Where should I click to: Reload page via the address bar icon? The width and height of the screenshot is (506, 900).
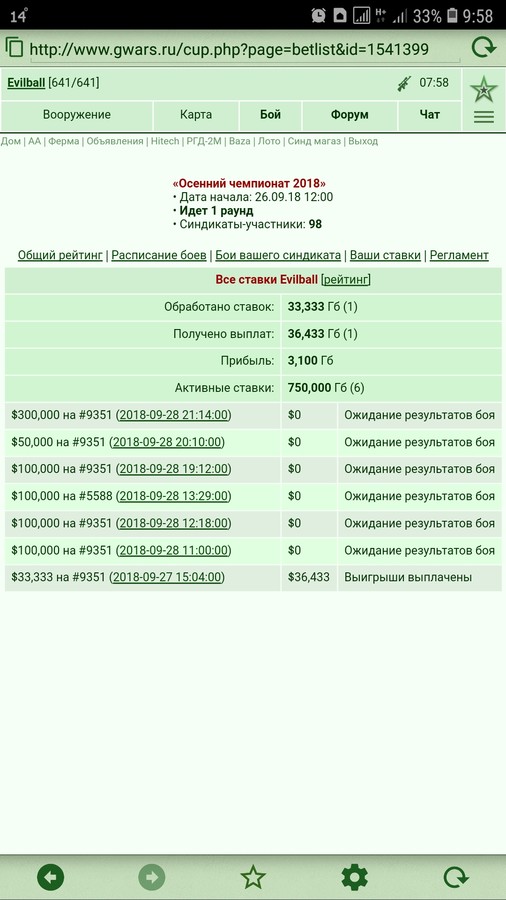point(483,48)
